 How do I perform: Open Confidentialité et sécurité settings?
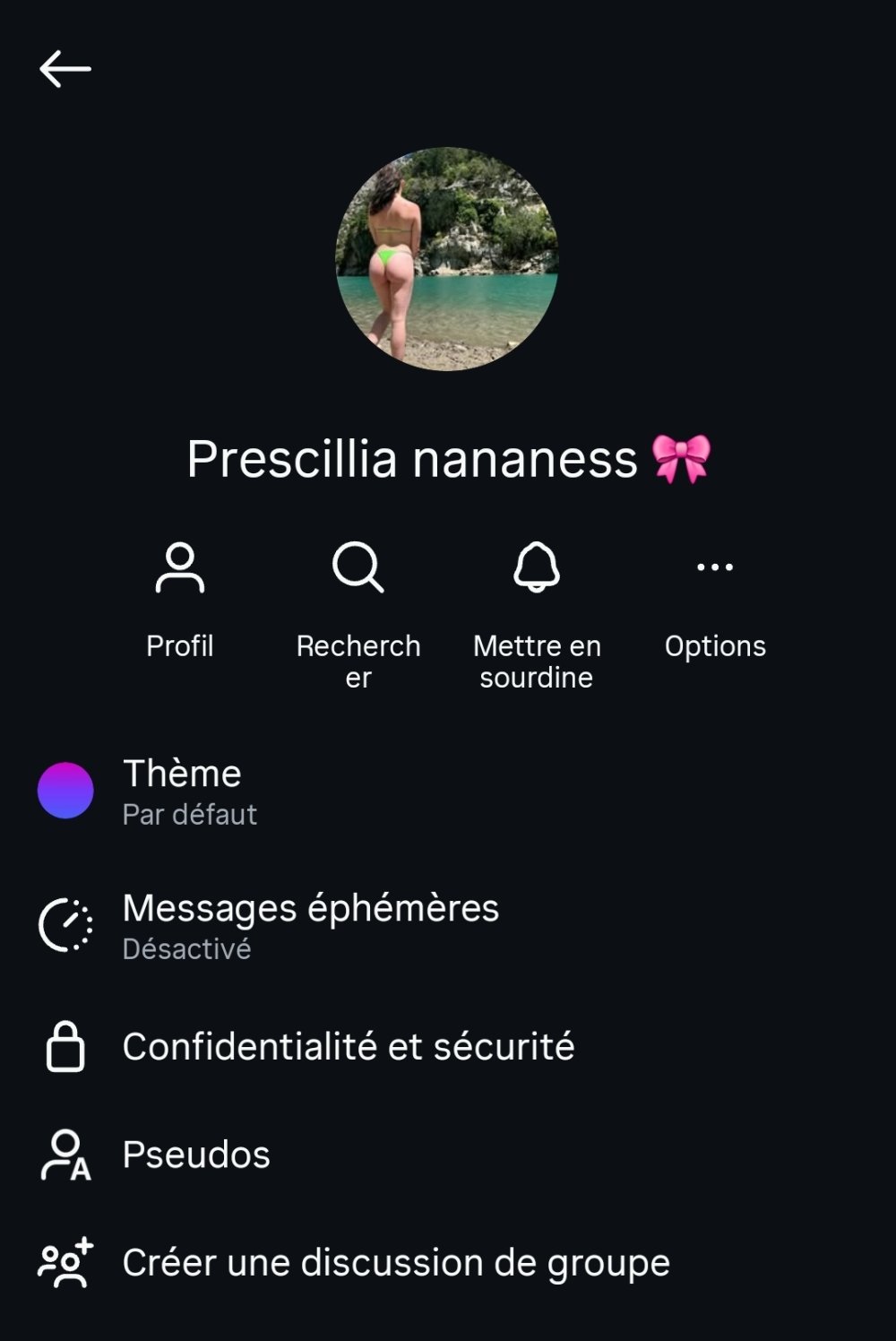349,1046
